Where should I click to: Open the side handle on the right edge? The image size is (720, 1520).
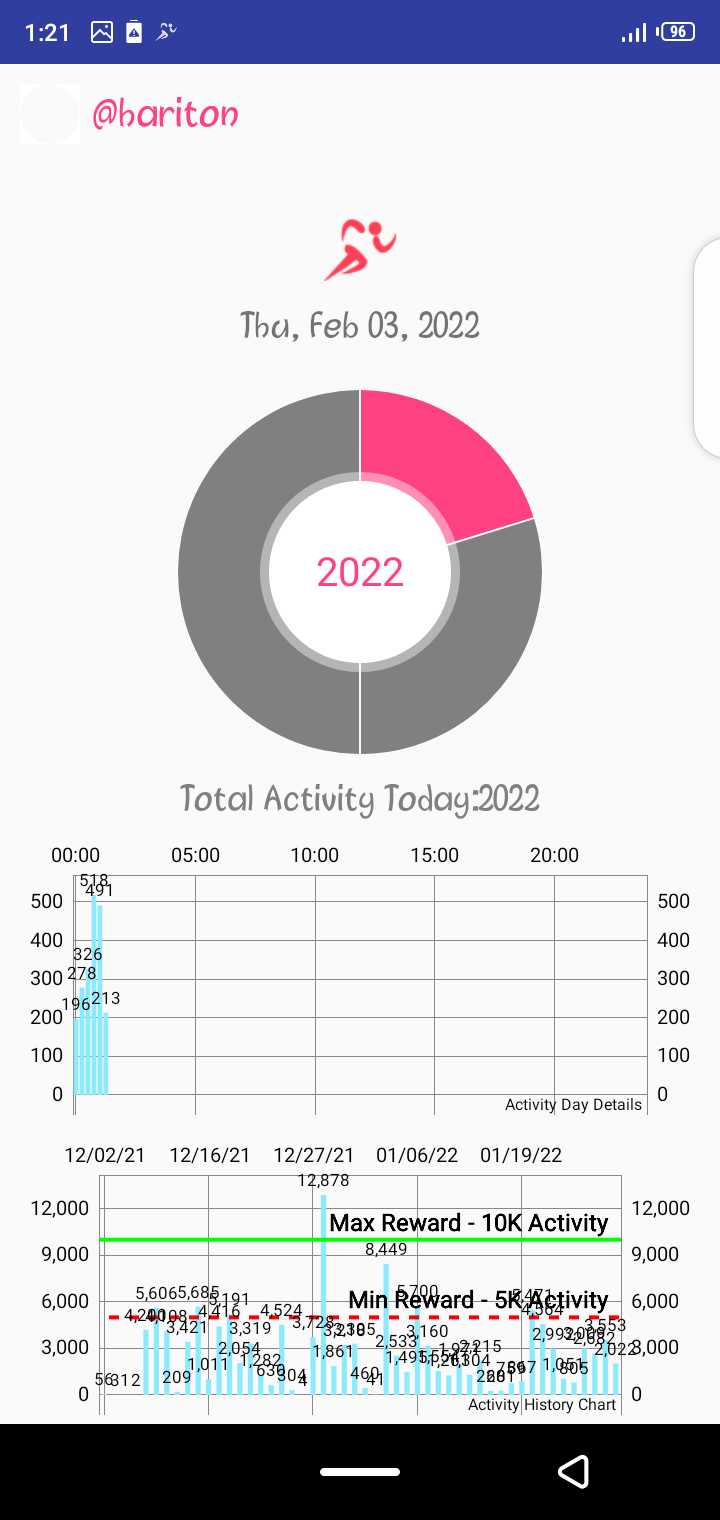707,348
